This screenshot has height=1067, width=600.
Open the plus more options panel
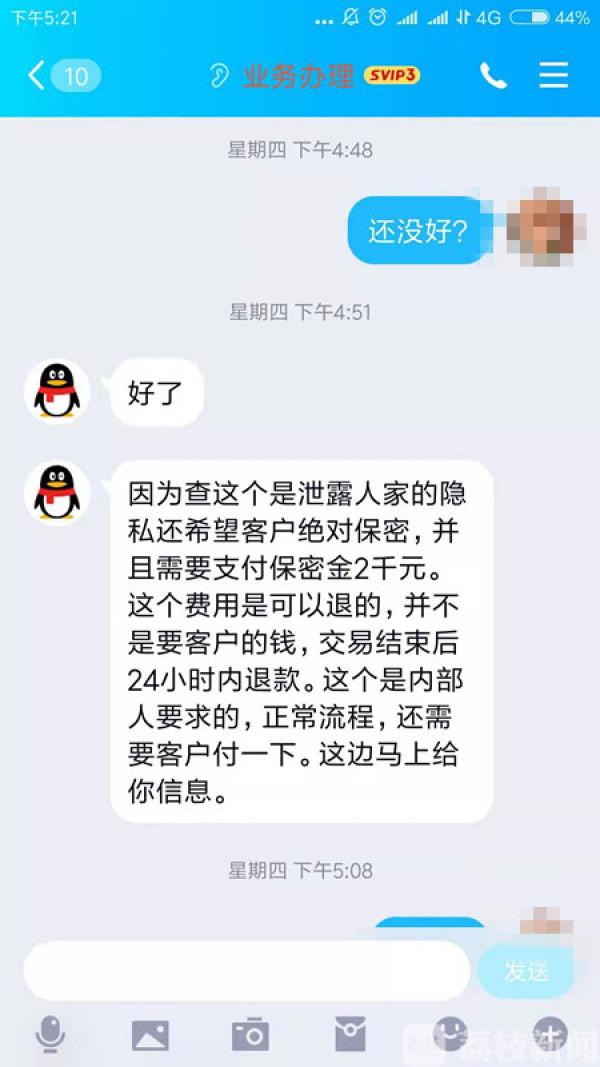click(549, 1033)
